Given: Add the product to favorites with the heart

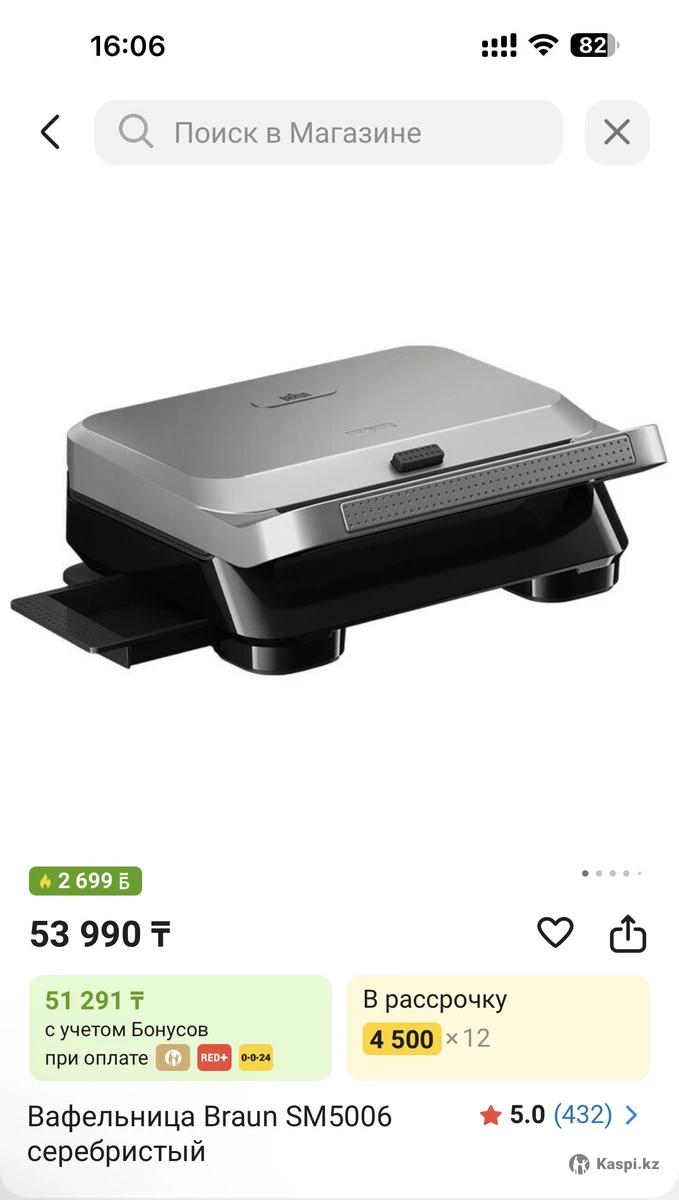Looking at the screenshot, I should [x=555, y=932].
